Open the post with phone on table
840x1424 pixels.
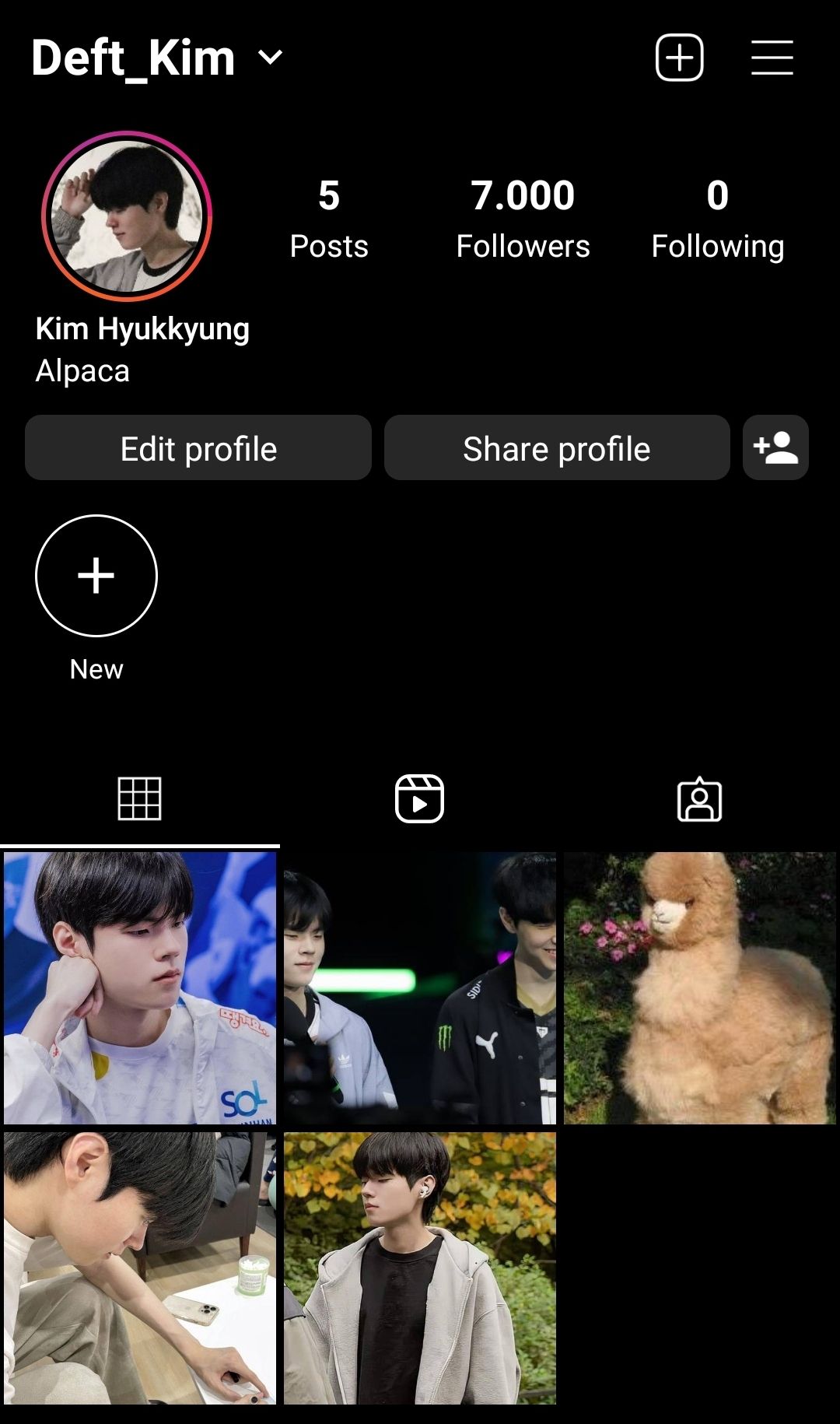click(140, 1268)
